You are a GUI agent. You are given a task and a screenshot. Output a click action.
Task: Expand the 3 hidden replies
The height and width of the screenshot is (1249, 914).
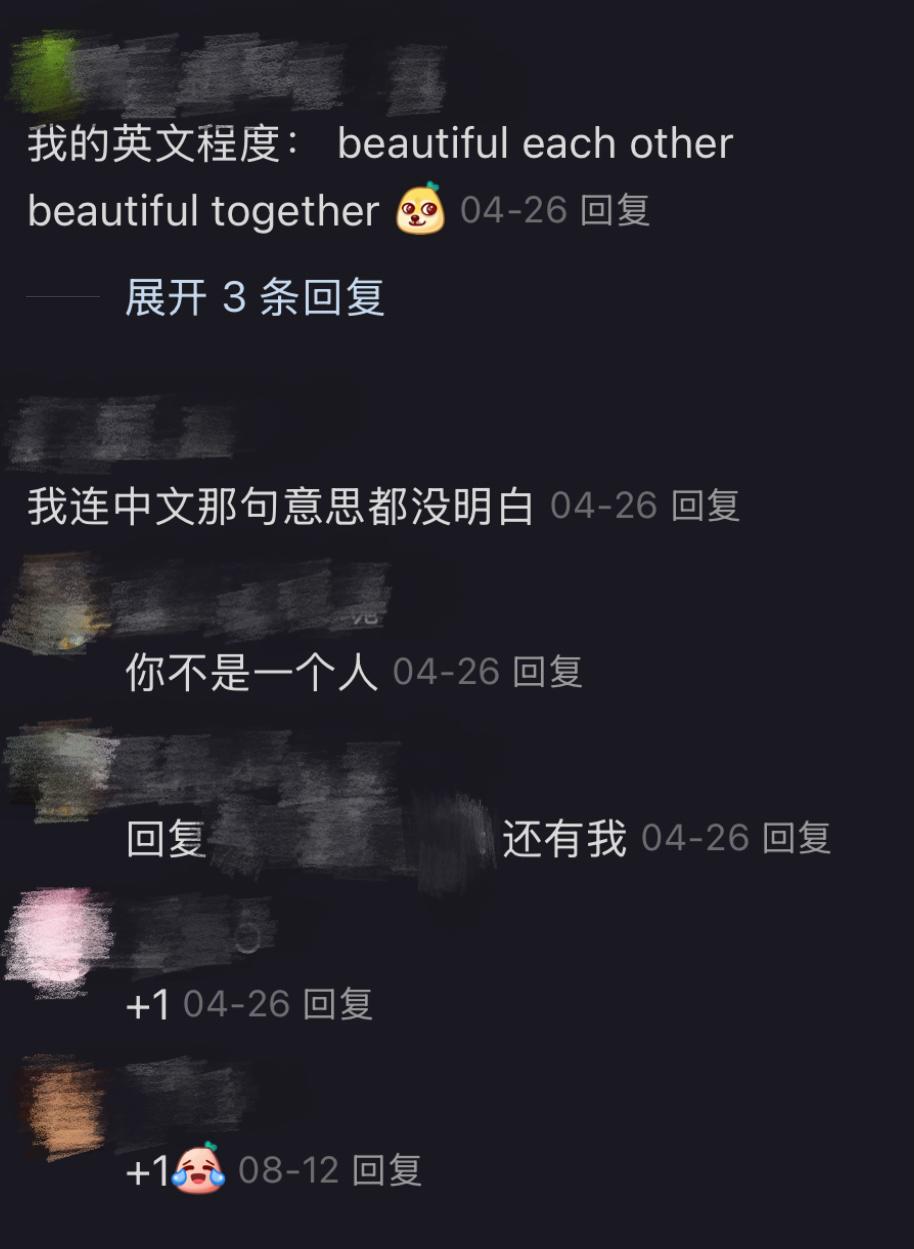click(x=254, y=298)
